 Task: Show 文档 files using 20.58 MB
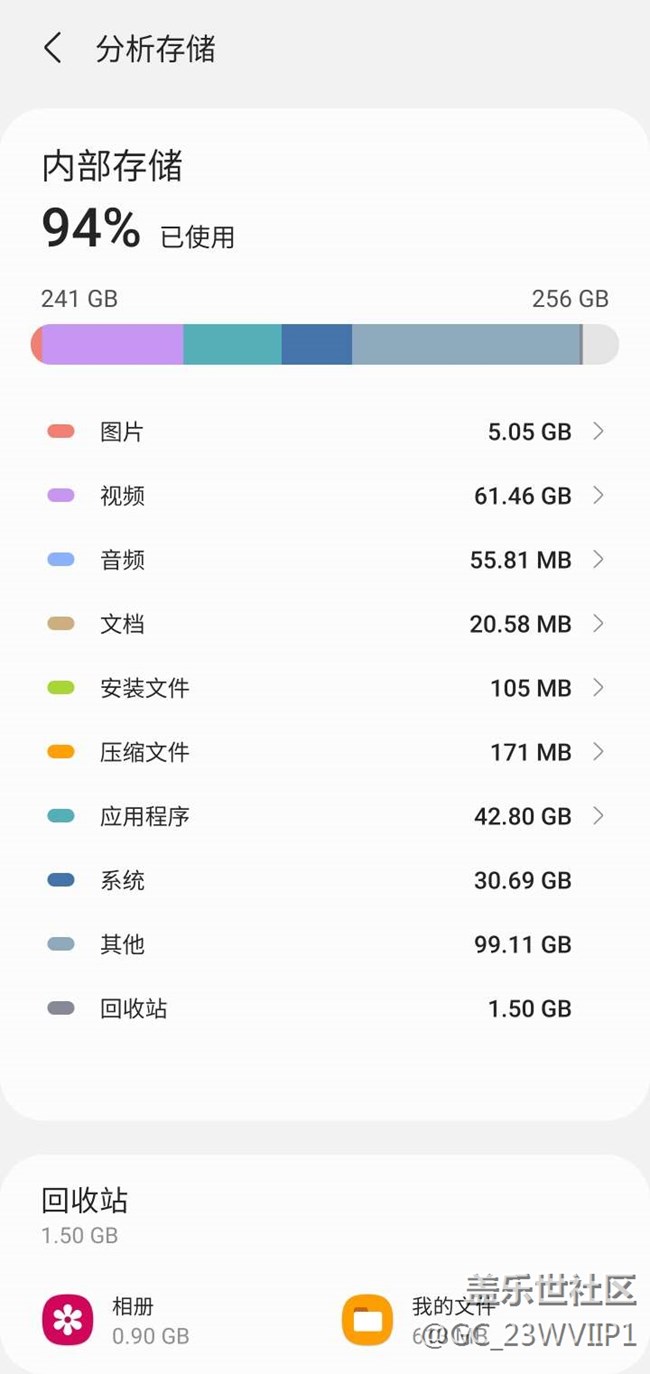click(325, 624)
